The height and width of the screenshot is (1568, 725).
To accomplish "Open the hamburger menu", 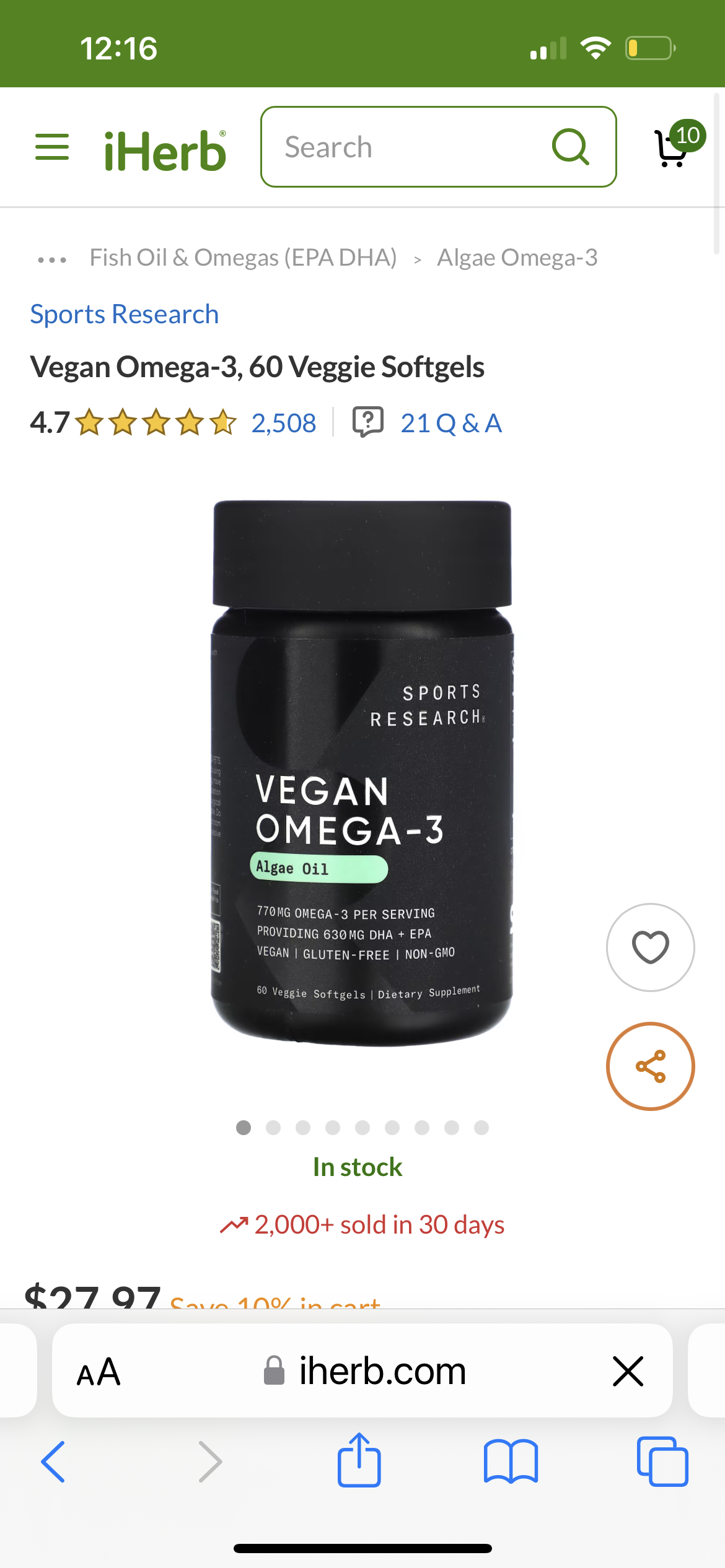I will click(52, 147).
